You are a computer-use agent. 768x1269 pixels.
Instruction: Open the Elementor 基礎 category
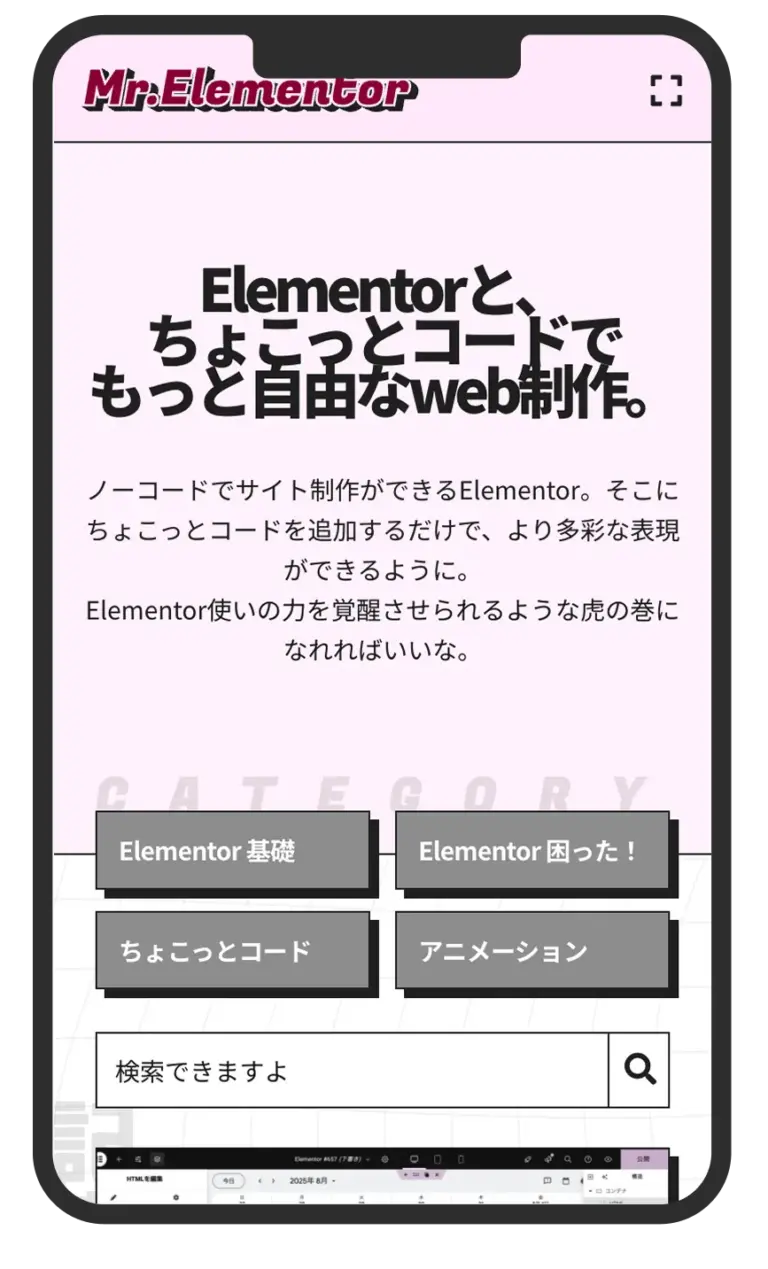[x=232, y=851]
